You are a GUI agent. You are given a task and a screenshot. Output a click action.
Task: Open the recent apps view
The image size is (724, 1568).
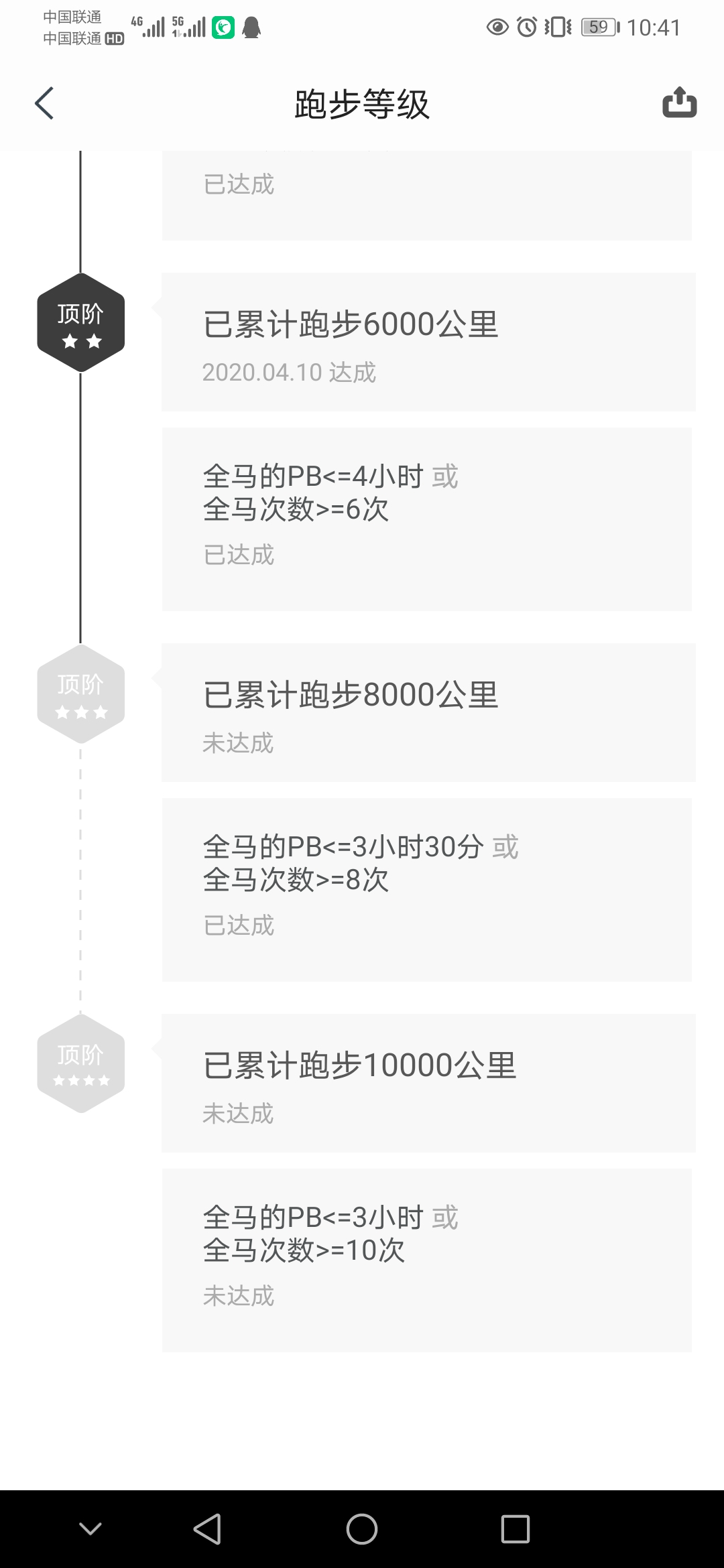(515, 1529)
